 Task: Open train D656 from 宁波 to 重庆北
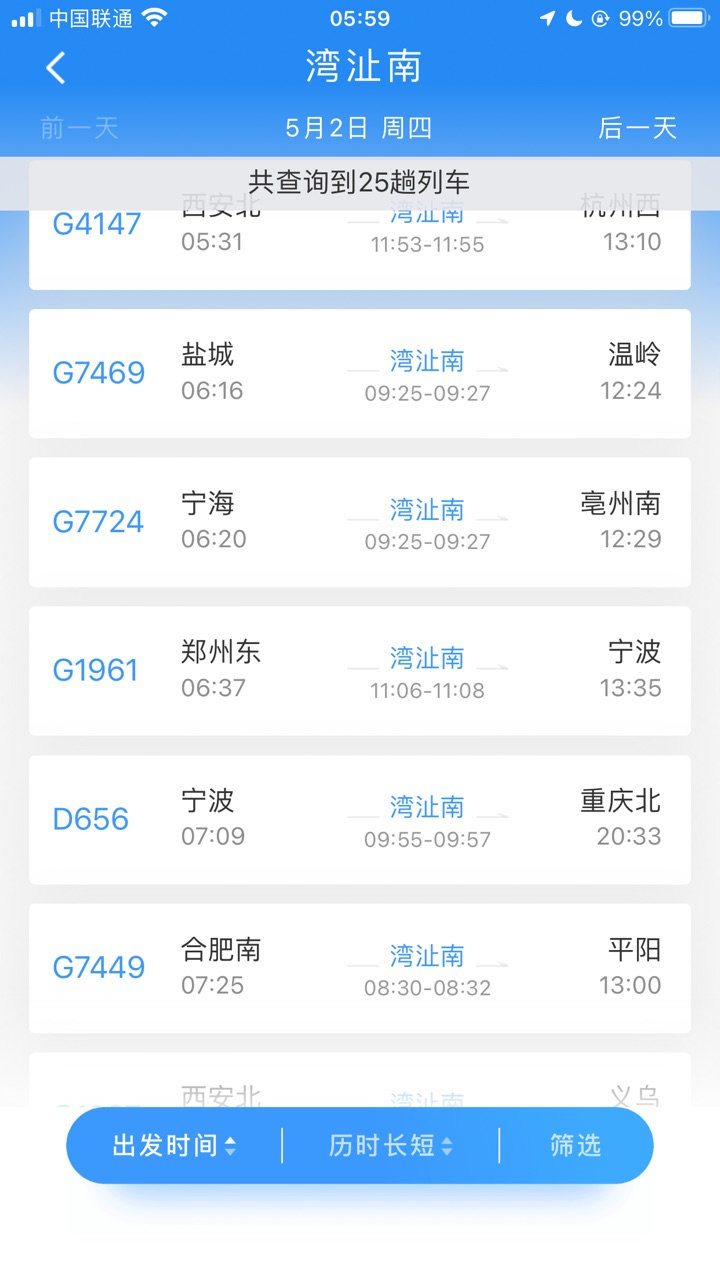360,820
